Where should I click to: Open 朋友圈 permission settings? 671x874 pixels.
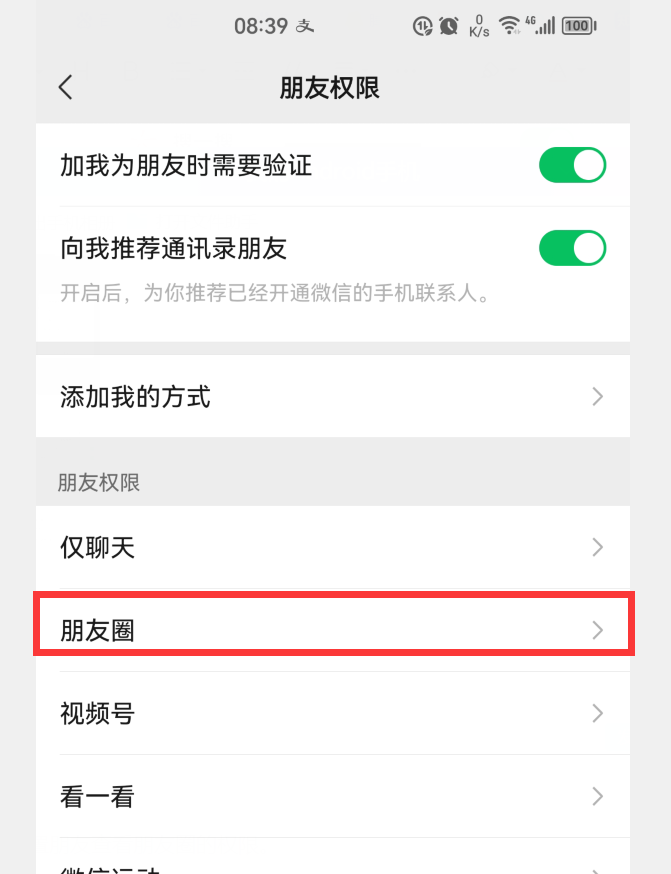coord(333,630)
